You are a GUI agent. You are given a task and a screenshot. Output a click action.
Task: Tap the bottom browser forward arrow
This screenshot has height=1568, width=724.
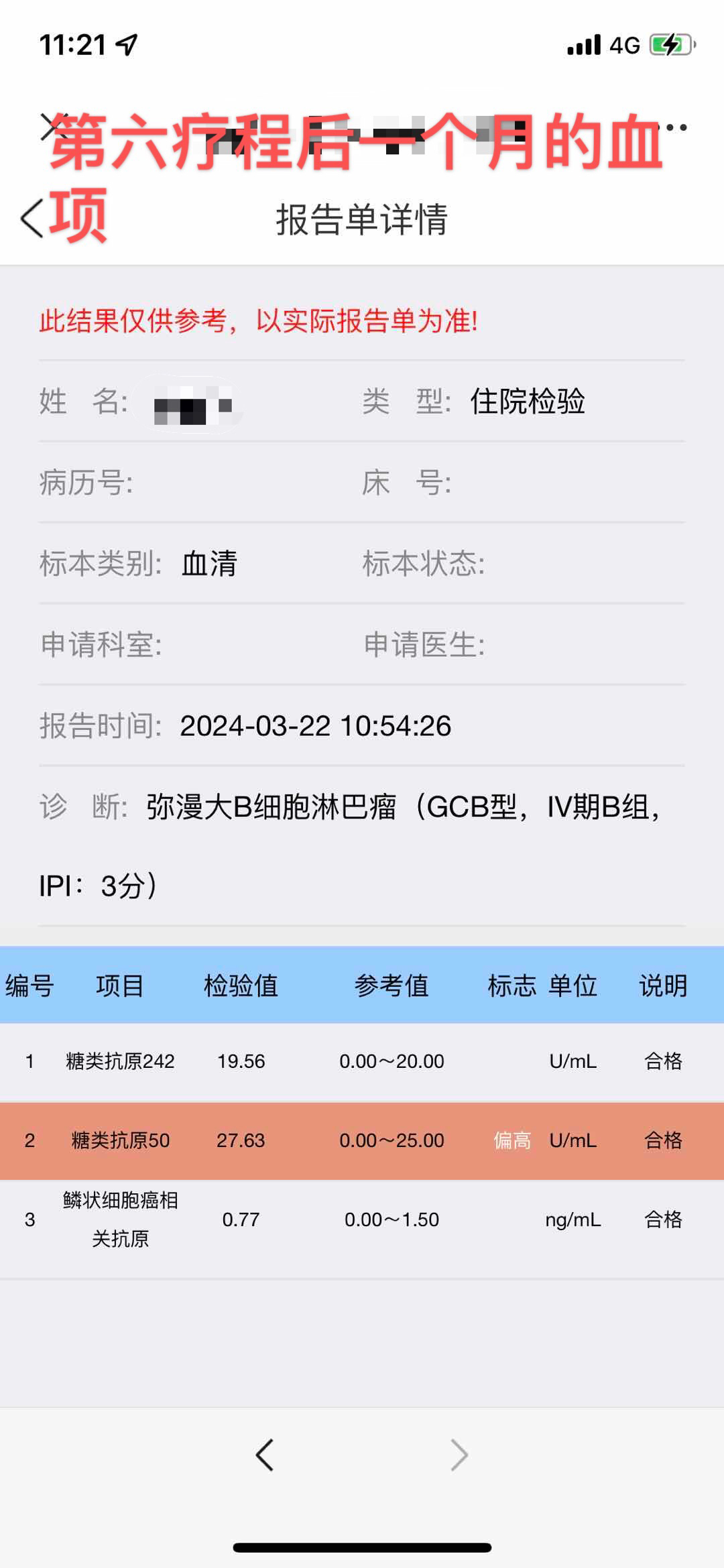[459, 1455]
